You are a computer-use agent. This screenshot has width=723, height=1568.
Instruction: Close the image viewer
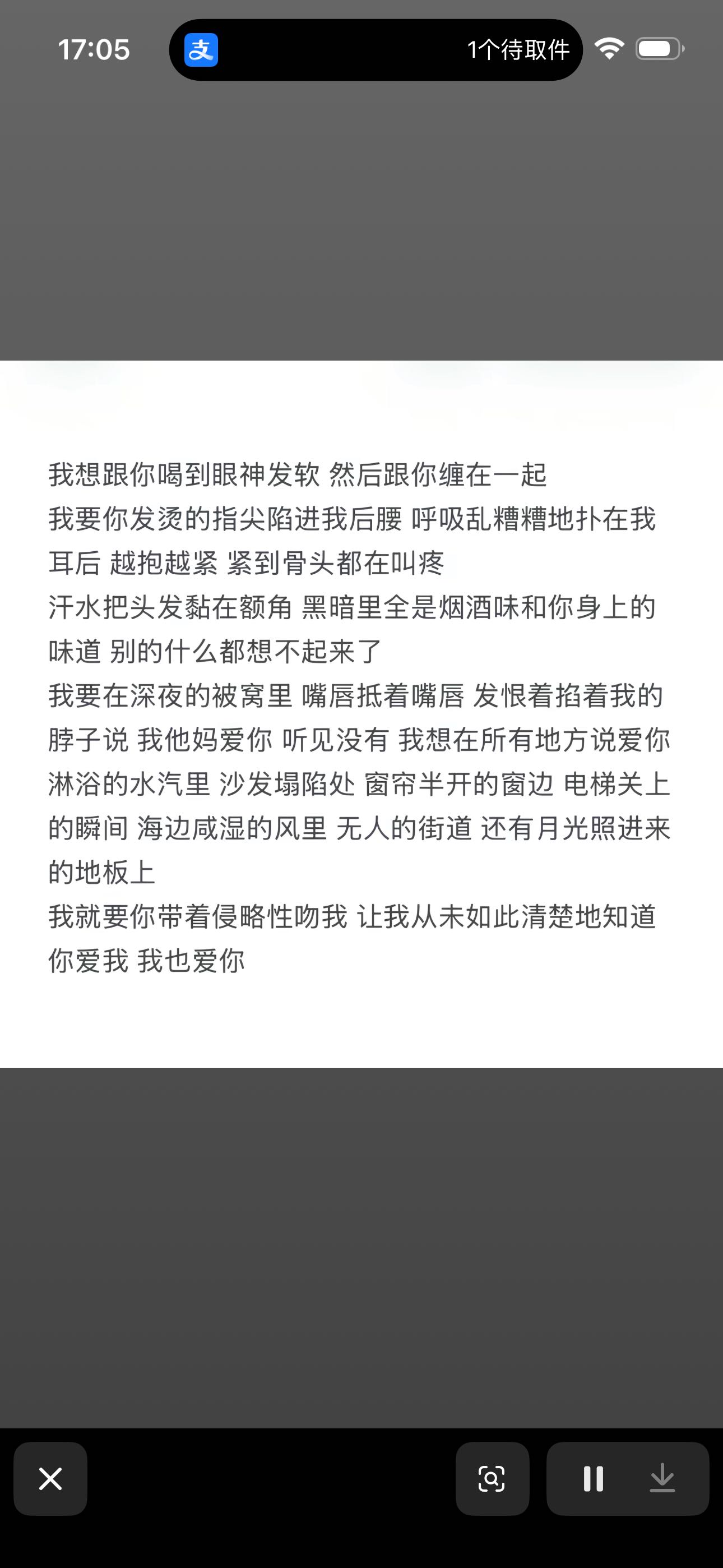(50, 1478)
